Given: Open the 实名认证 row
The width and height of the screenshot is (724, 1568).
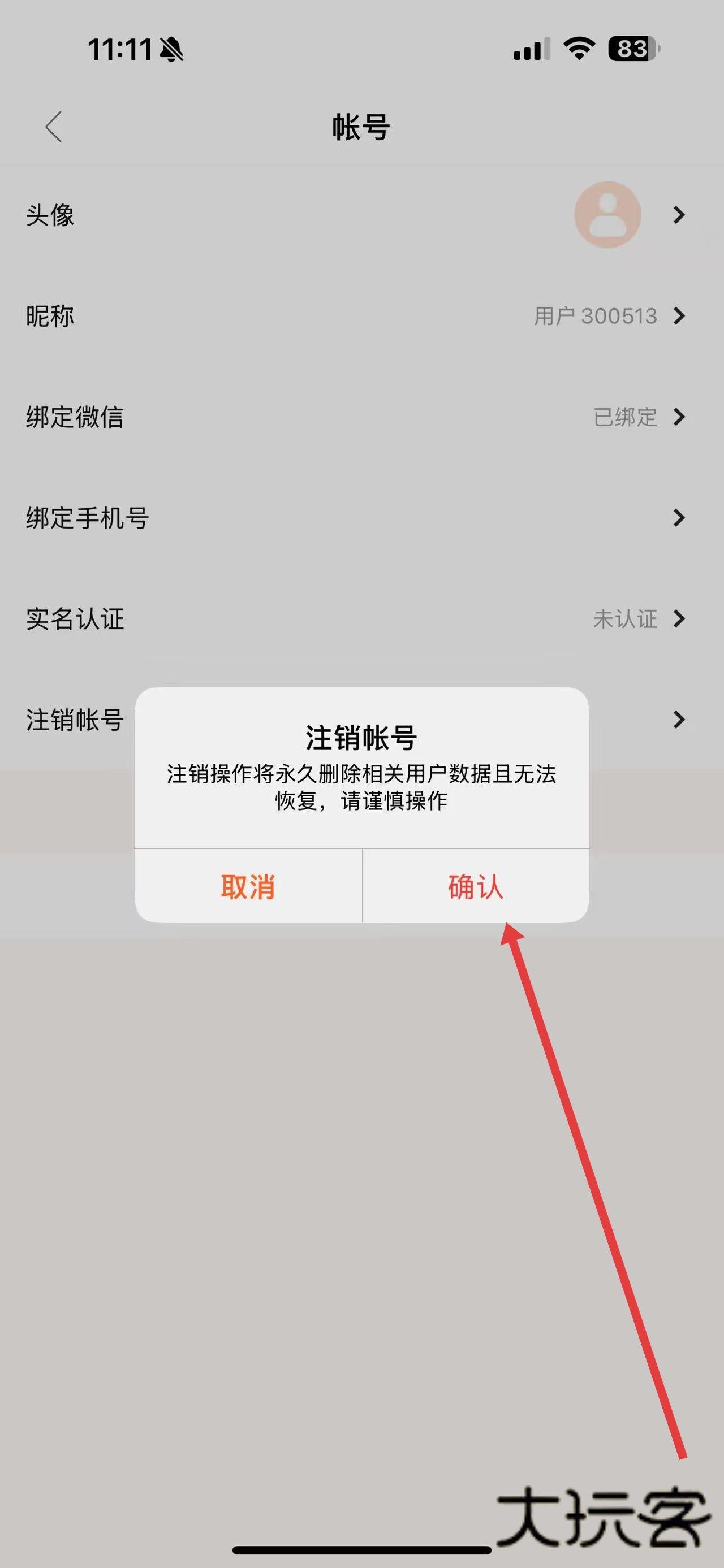Looking at the screenshot, I should 361,619.
